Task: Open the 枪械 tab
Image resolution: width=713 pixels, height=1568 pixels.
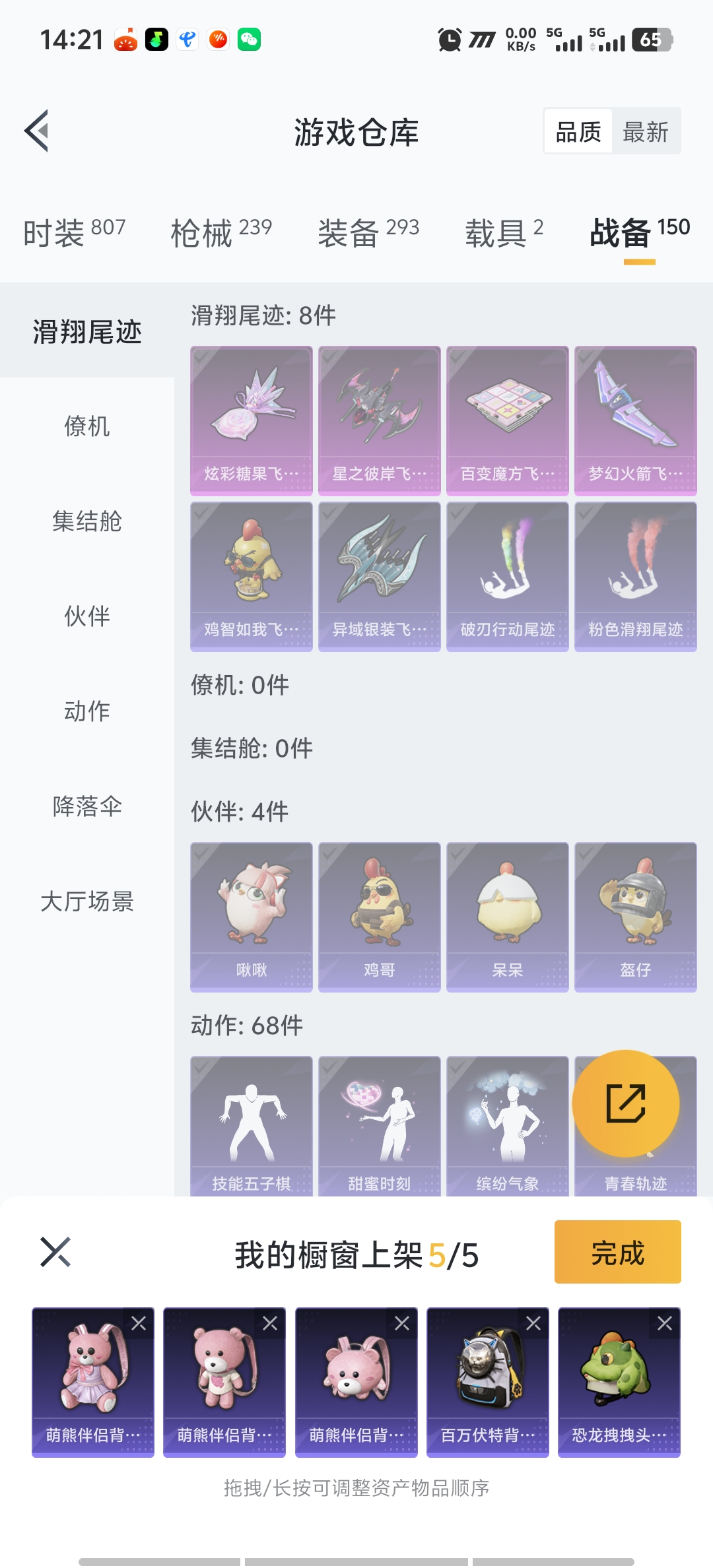Action: tap(221, 232)
